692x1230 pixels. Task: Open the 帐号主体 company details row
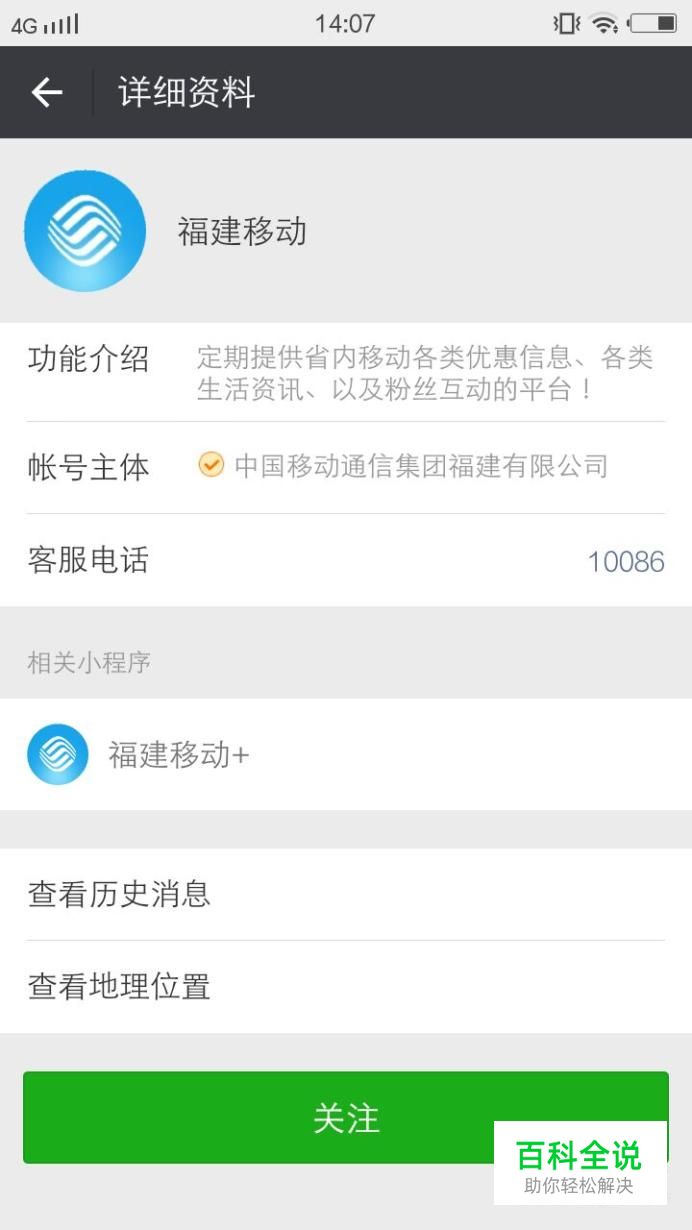(x=345, y=467)
